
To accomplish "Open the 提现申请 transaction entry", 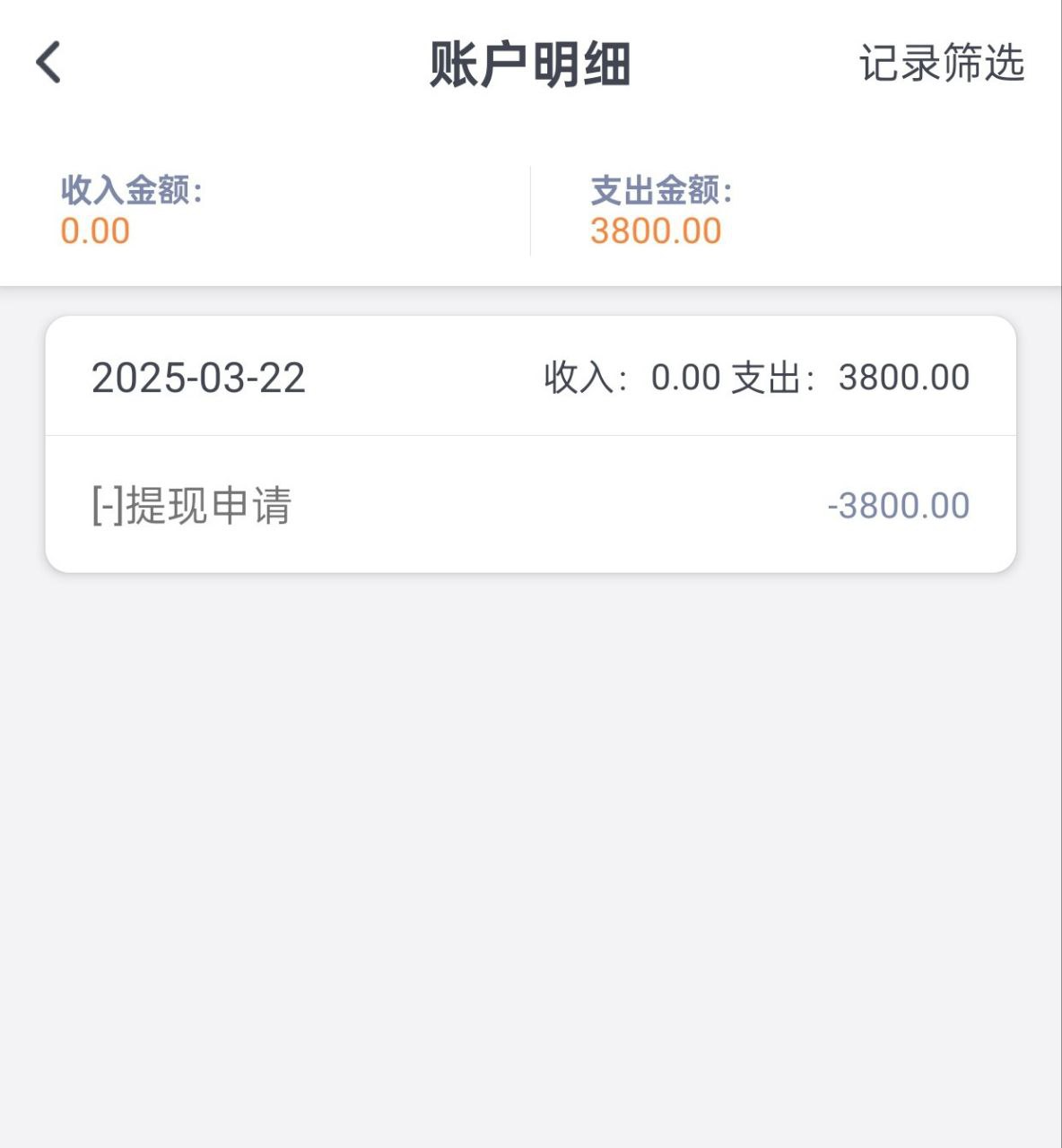I will [529, 505].
